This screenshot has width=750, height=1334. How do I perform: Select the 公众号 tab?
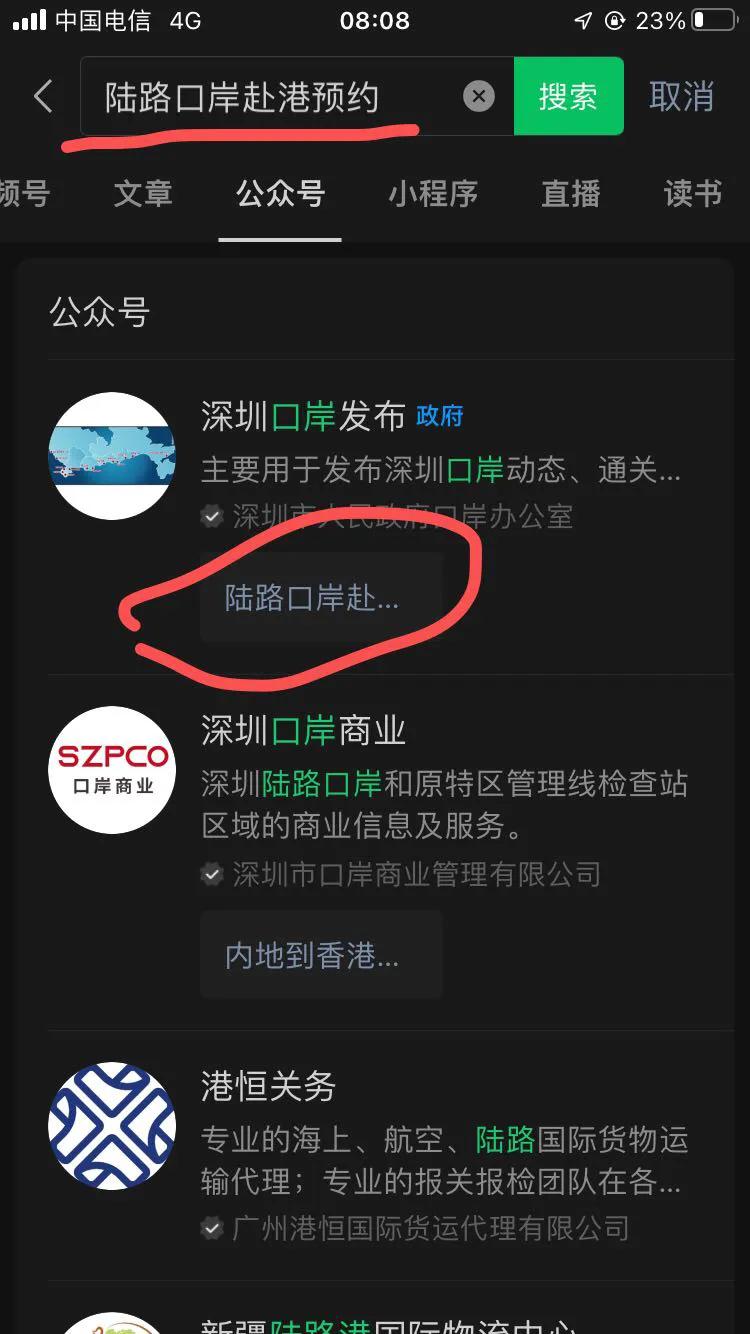coord(280,195)
